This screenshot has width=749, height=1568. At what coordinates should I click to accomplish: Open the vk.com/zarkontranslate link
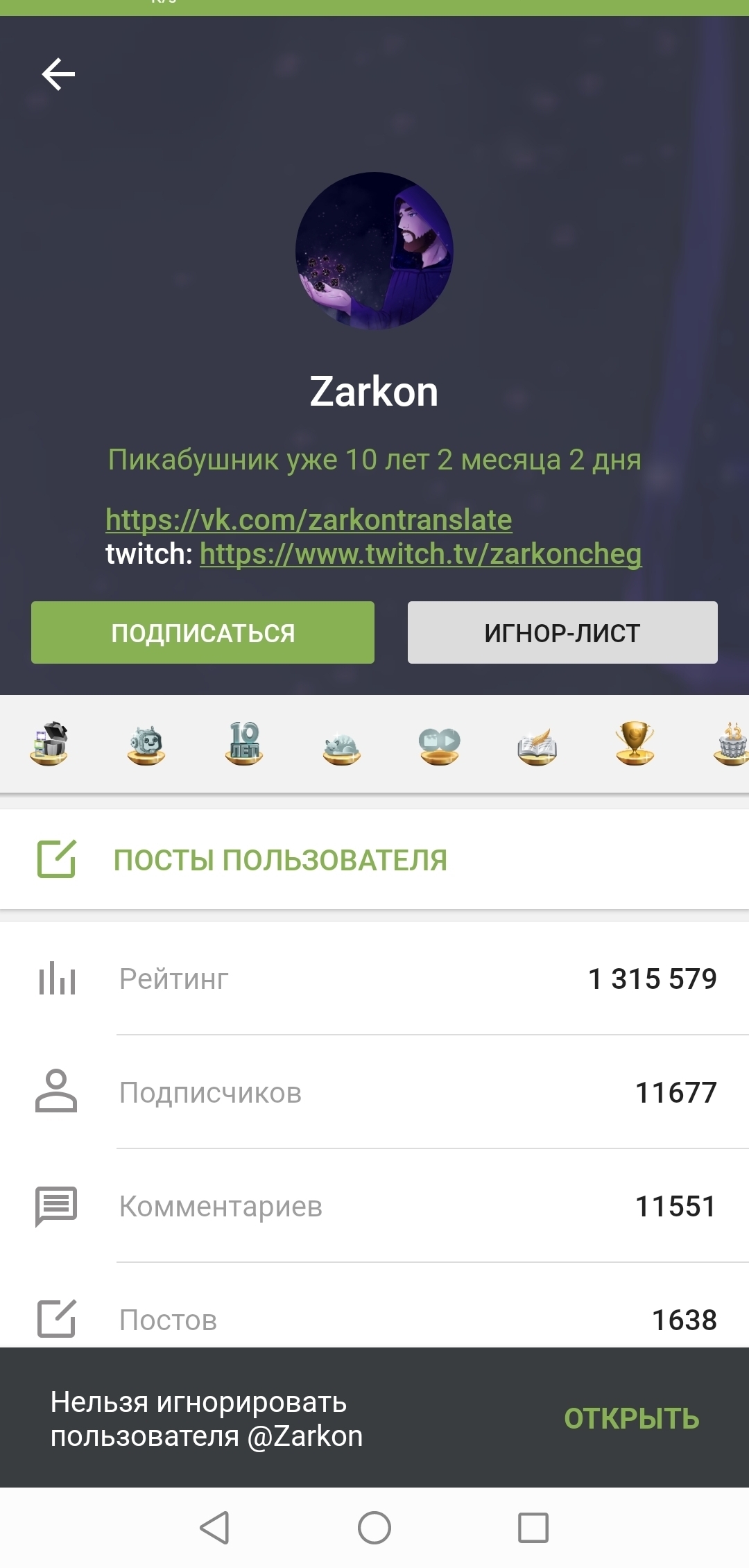pyautogui.click(x=309, y=519)
